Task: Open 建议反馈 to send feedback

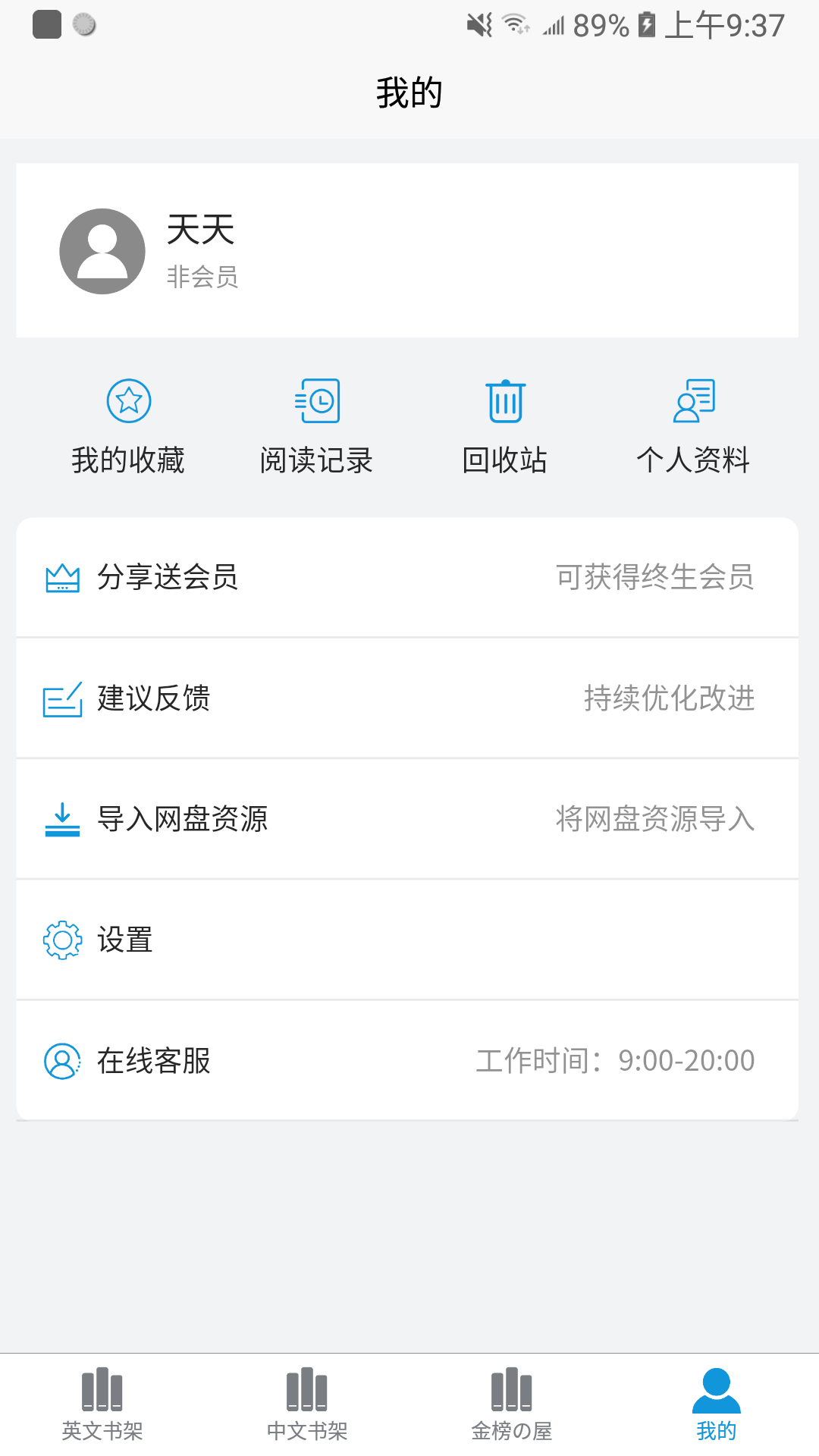Action: 152,699
